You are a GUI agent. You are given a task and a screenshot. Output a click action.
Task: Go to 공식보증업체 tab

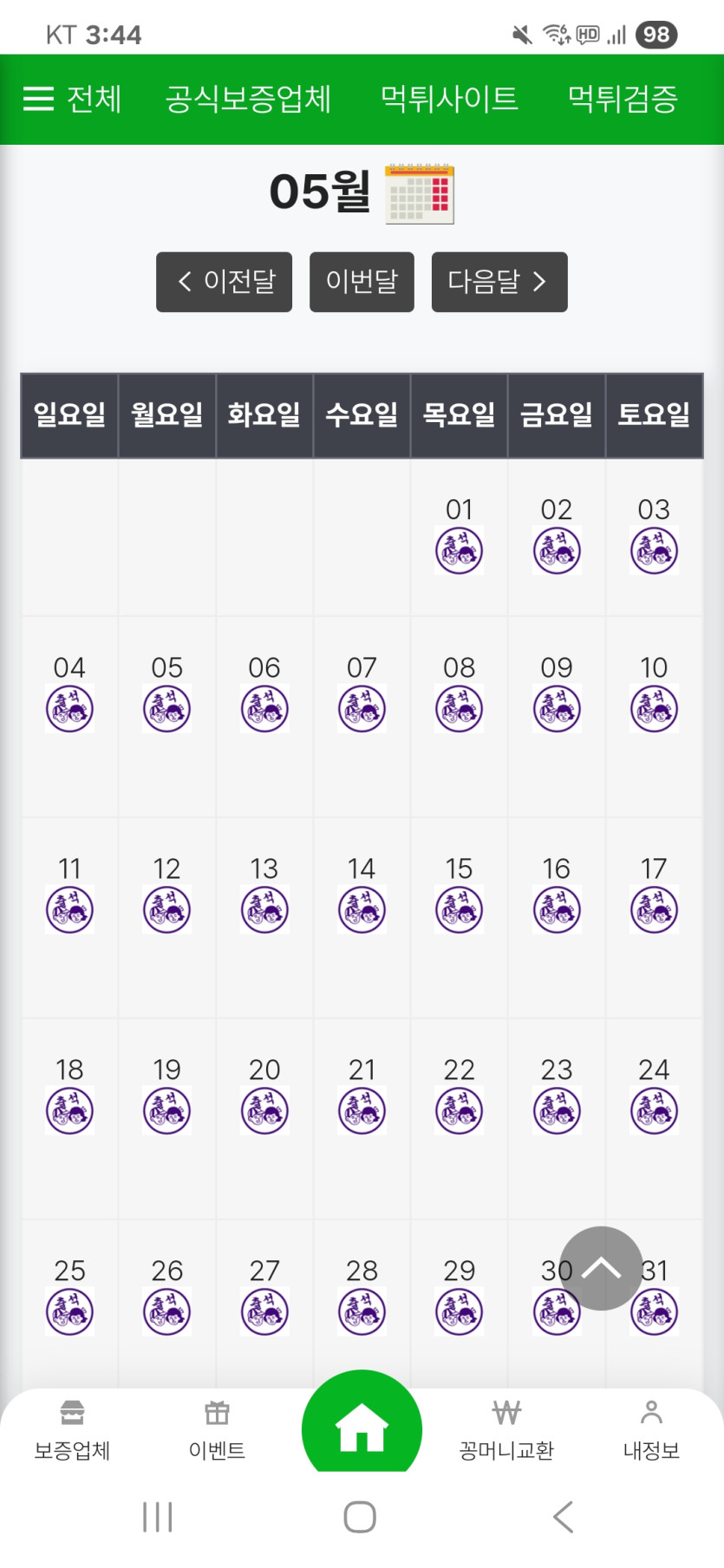(248, 99)
